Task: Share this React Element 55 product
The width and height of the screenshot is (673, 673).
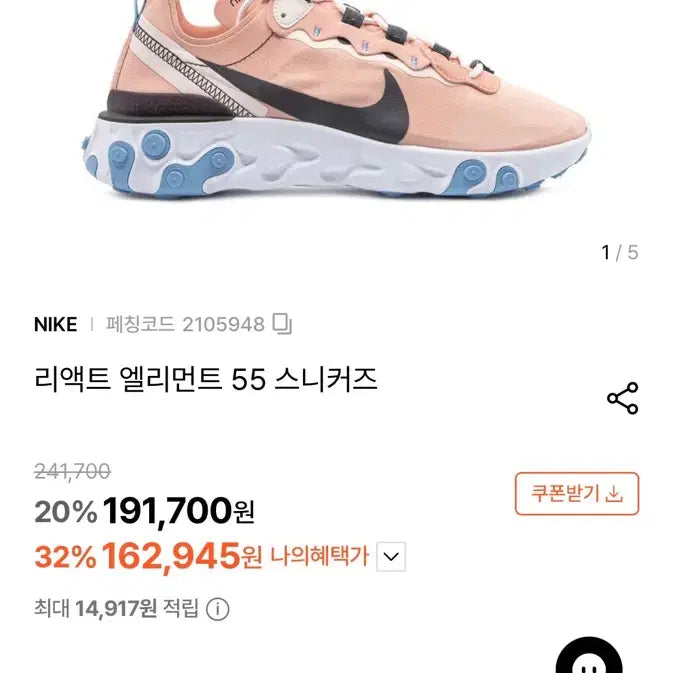Action: [x=622, y=398]
